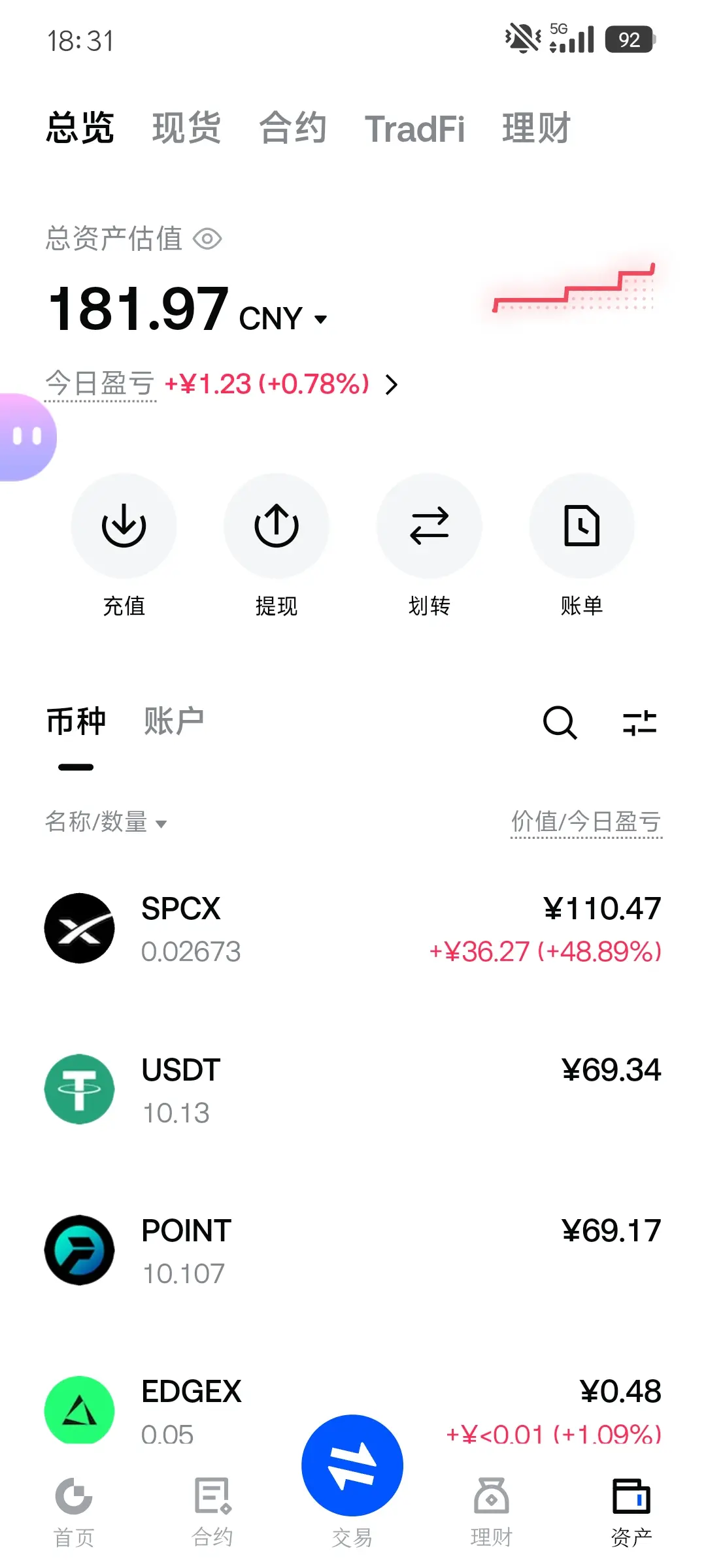This screenshot has width=706, height=1568.
Task: Open 提现 to withdraw funds
Action: point(277,527)
